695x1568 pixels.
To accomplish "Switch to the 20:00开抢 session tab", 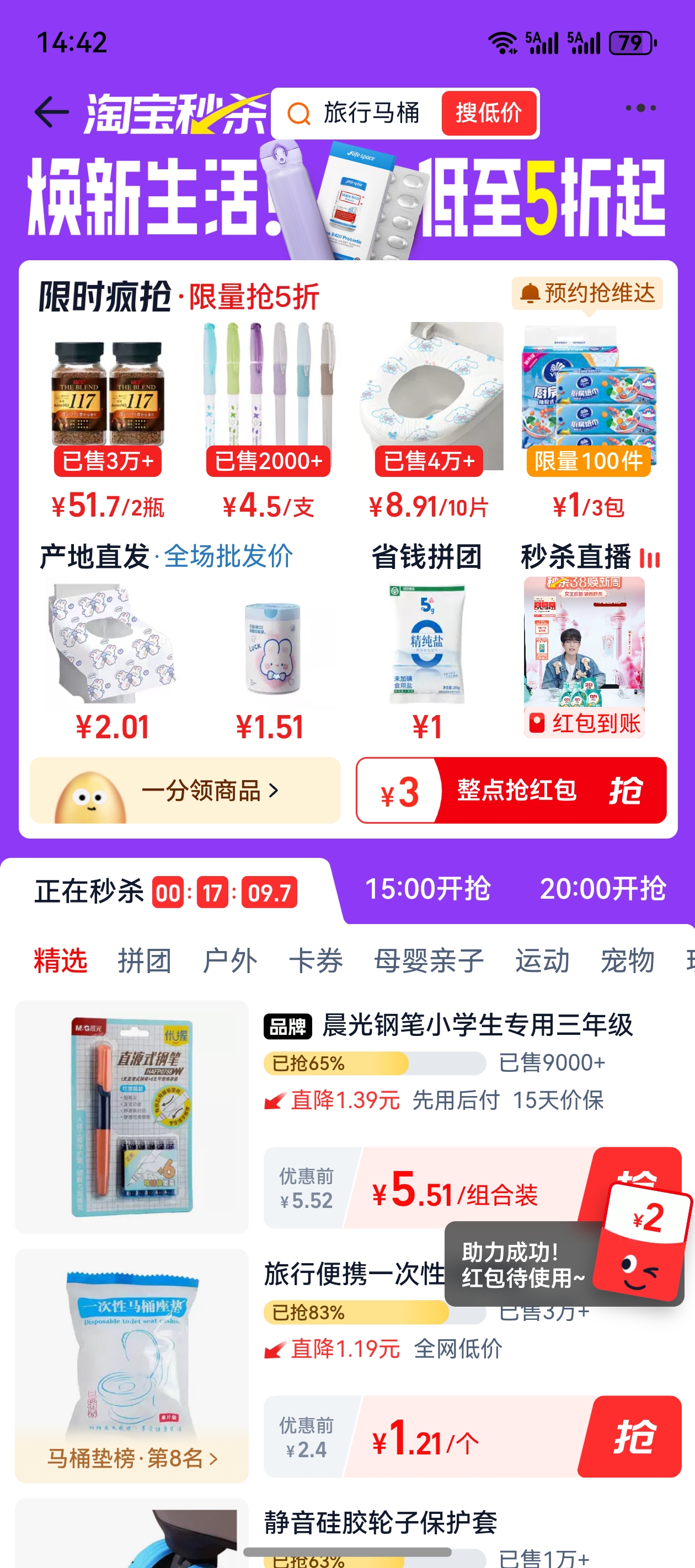I will [x=602, y=889].
